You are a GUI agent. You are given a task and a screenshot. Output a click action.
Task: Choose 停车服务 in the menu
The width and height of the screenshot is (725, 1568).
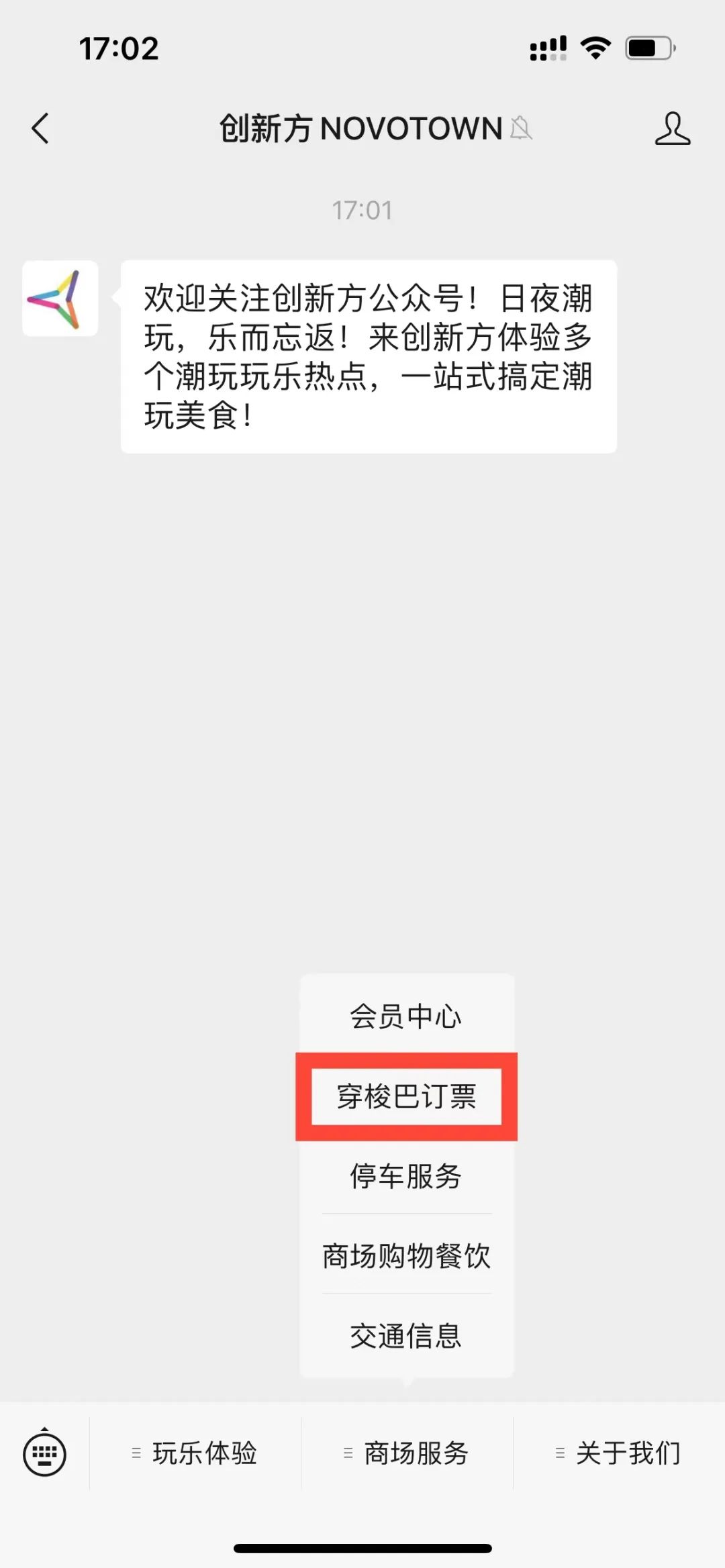pyautogui.click(x=407, y=1175)
